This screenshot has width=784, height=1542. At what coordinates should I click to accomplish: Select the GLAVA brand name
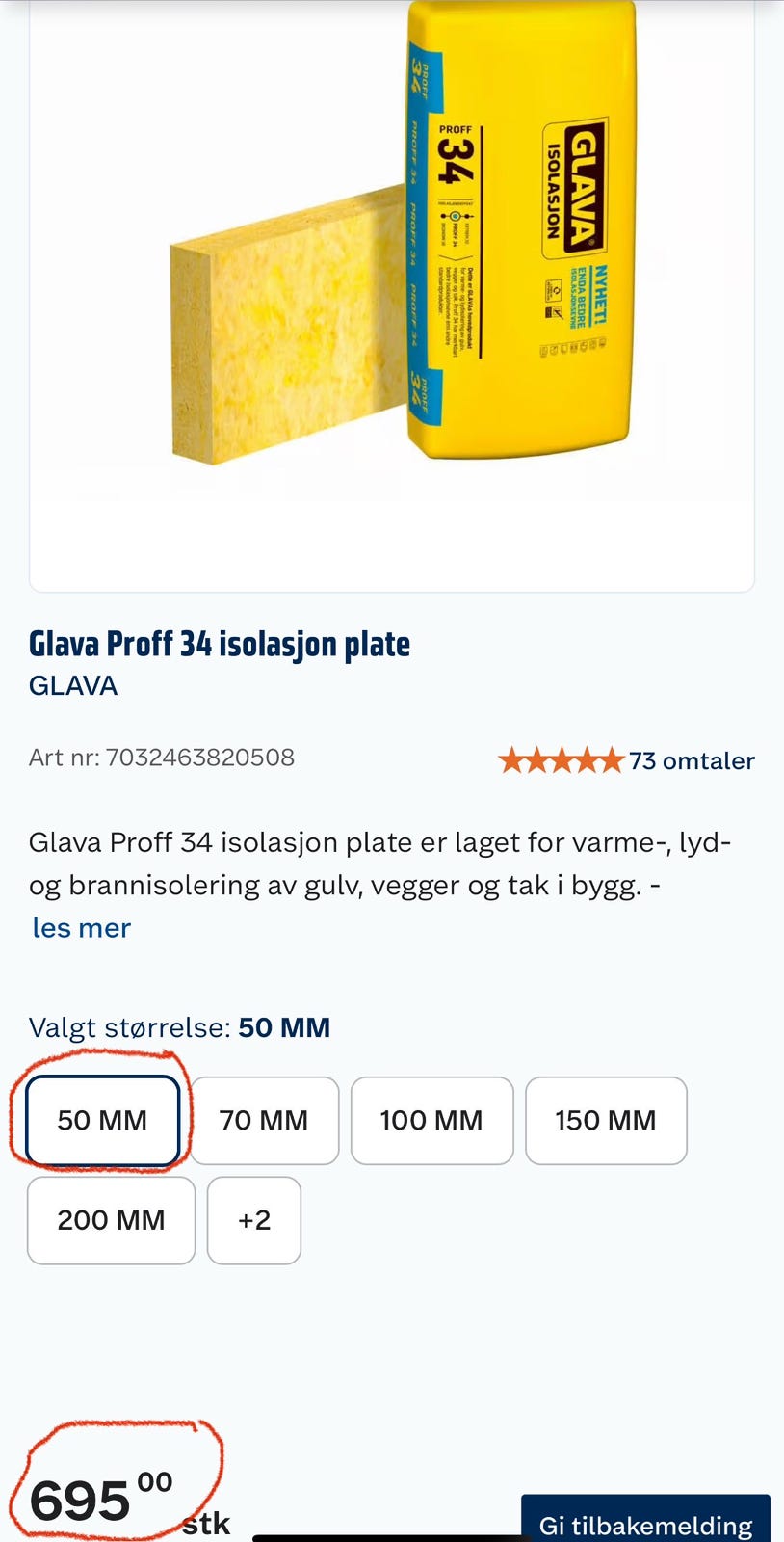pyautogui.click(x=72, y=686)
